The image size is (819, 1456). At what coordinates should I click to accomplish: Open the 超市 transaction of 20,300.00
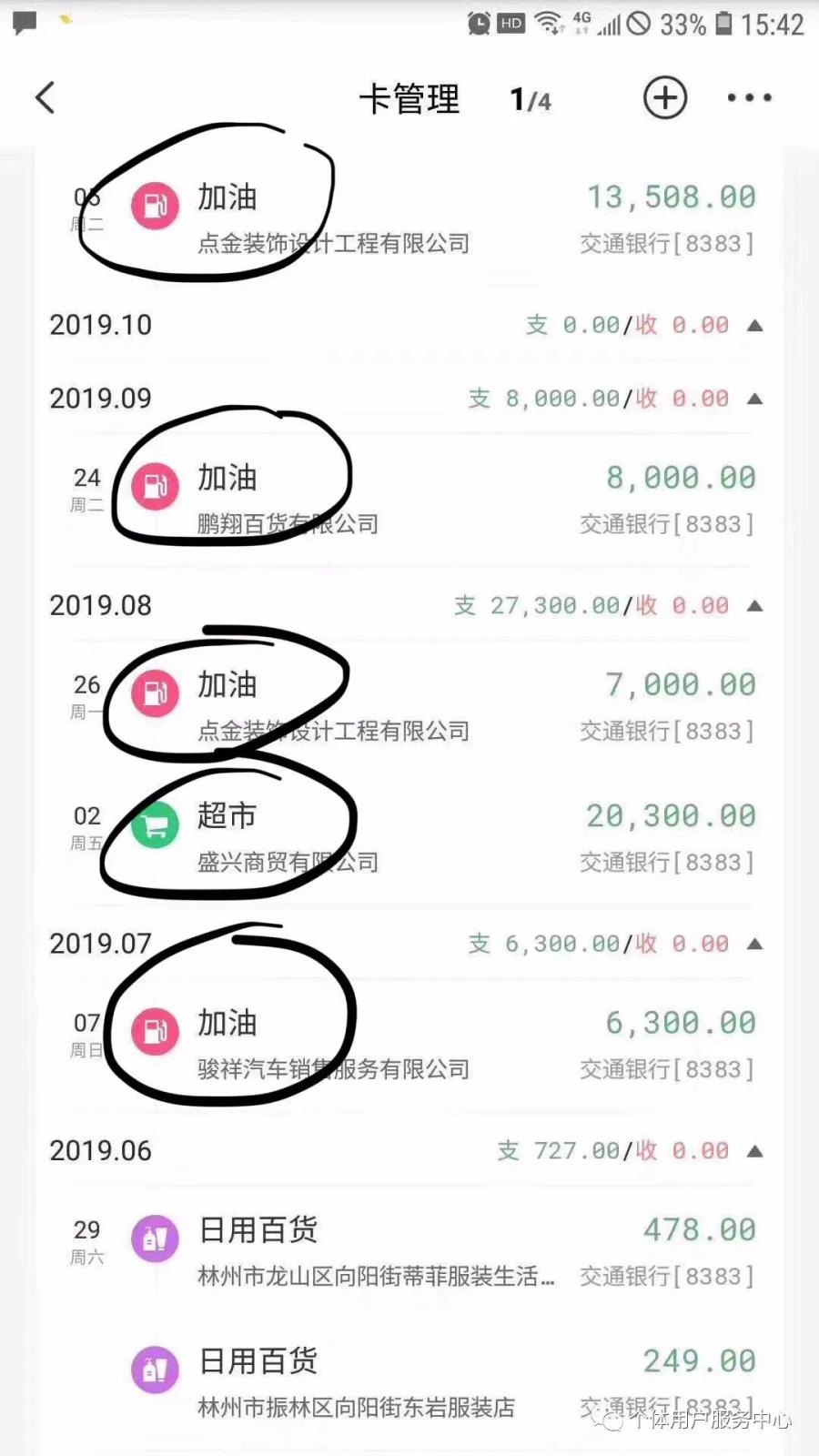coord(409,833)
